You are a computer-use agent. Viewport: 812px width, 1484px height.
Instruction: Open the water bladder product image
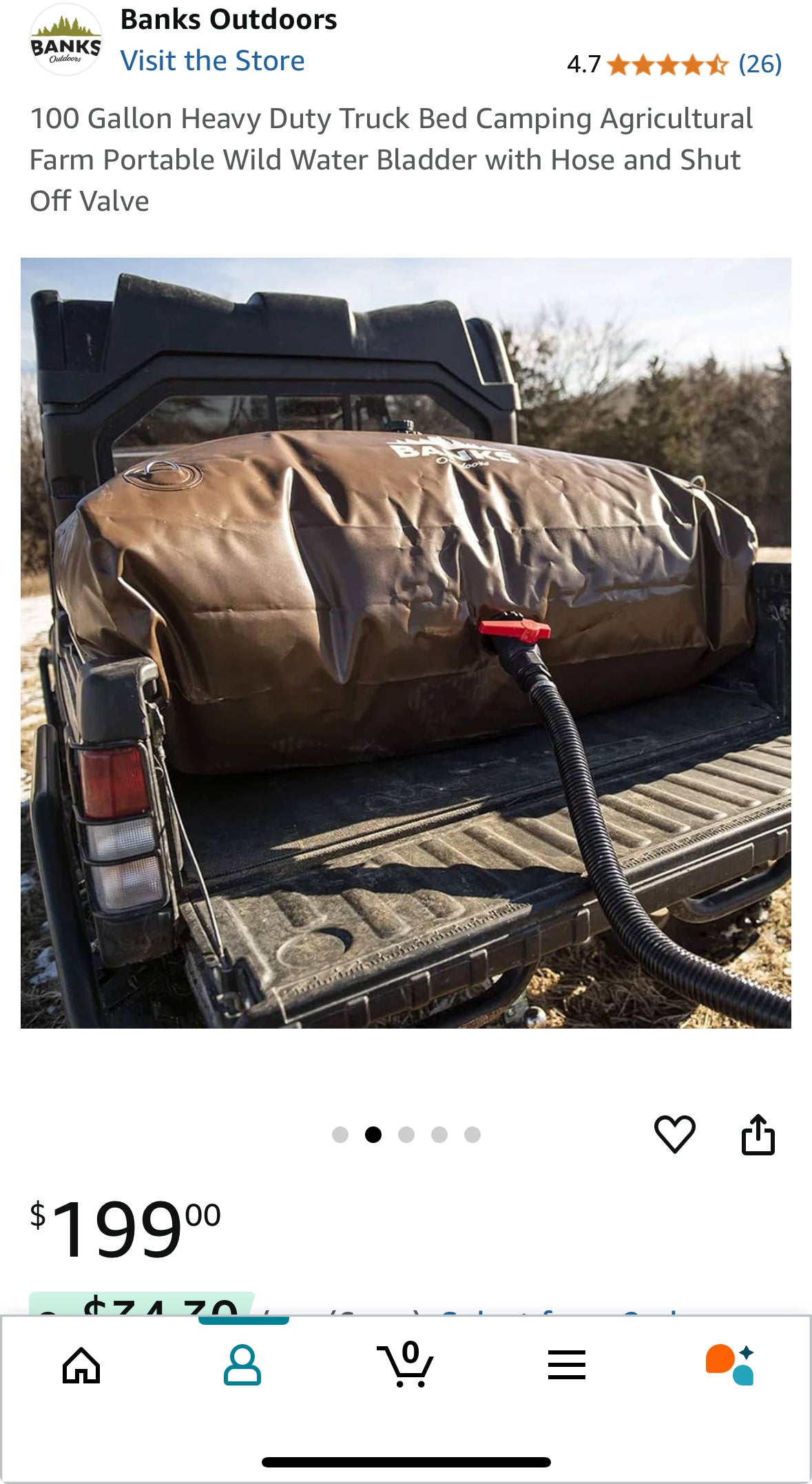point(406,643)
